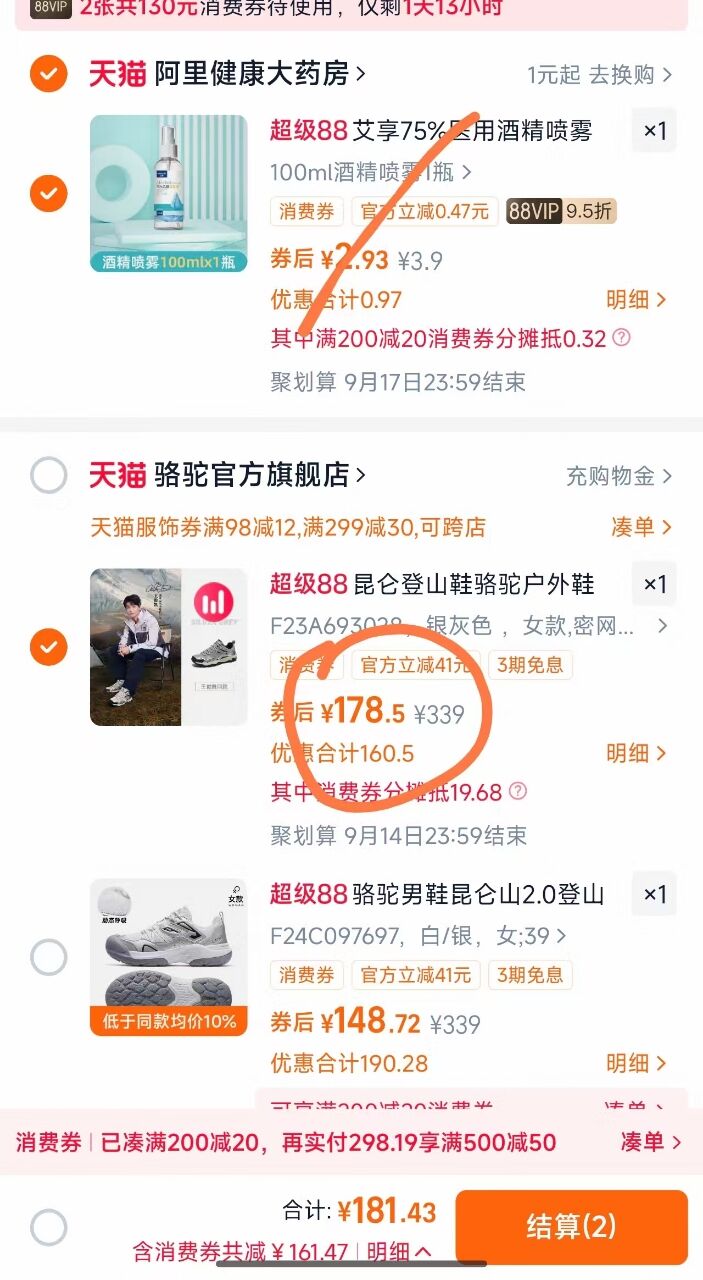The width and height of the screenshot is (703, 1280).
Task: Change 100ml酒精喷雾1瓶 spec option
Action: [370, 172]
